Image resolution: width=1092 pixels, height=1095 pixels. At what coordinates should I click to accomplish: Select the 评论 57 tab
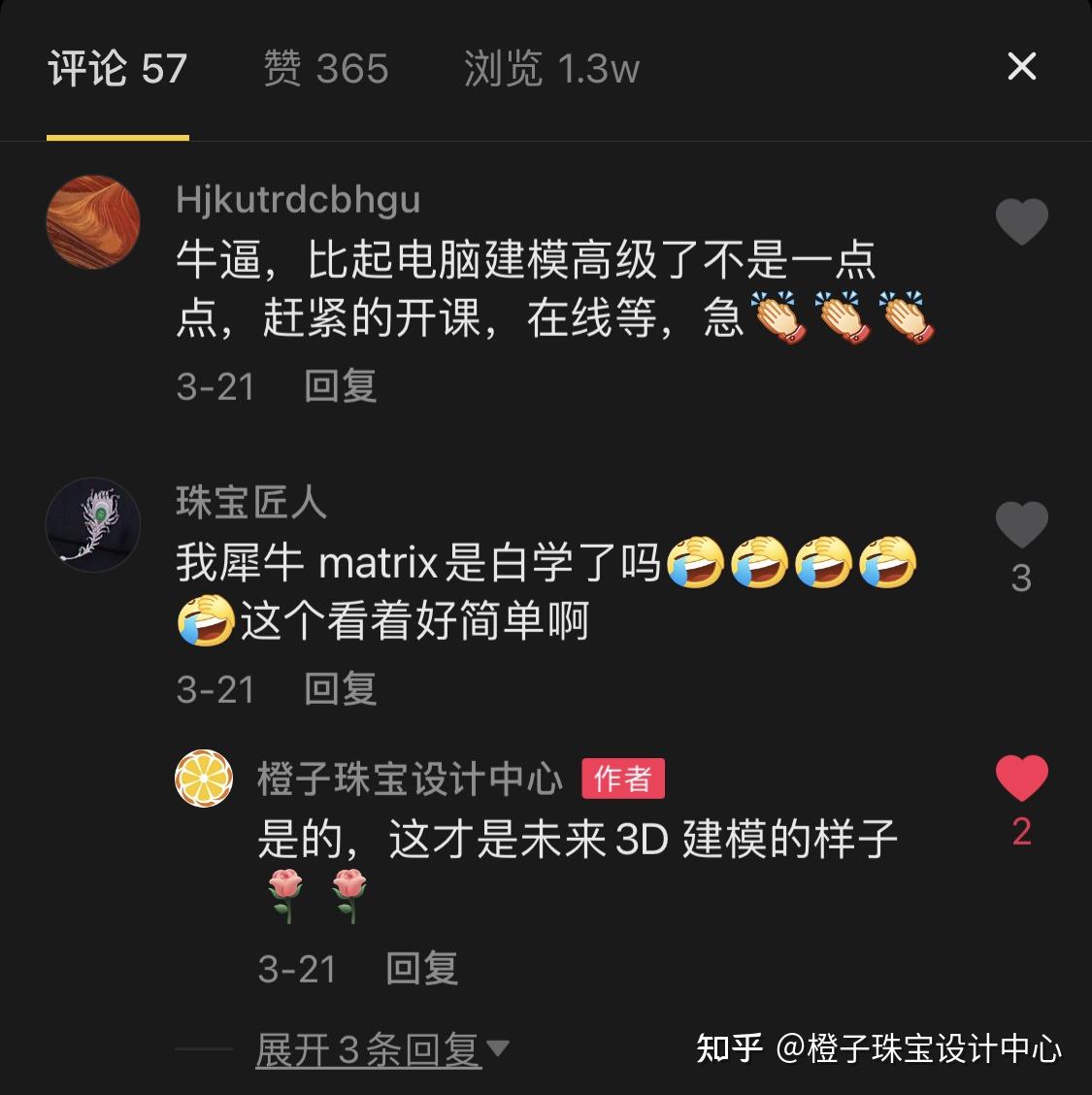tap(117, 69)
